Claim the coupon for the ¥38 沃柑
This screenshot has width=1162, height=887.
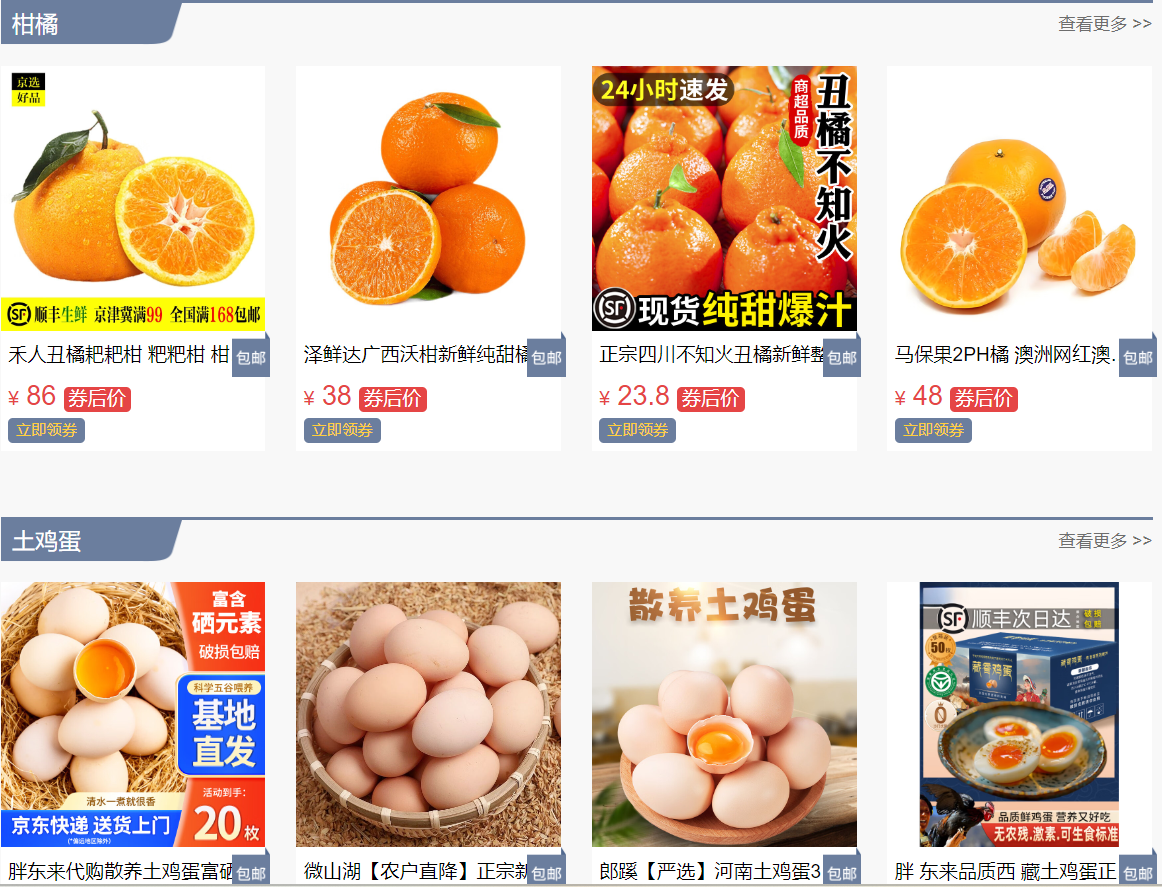342,430
